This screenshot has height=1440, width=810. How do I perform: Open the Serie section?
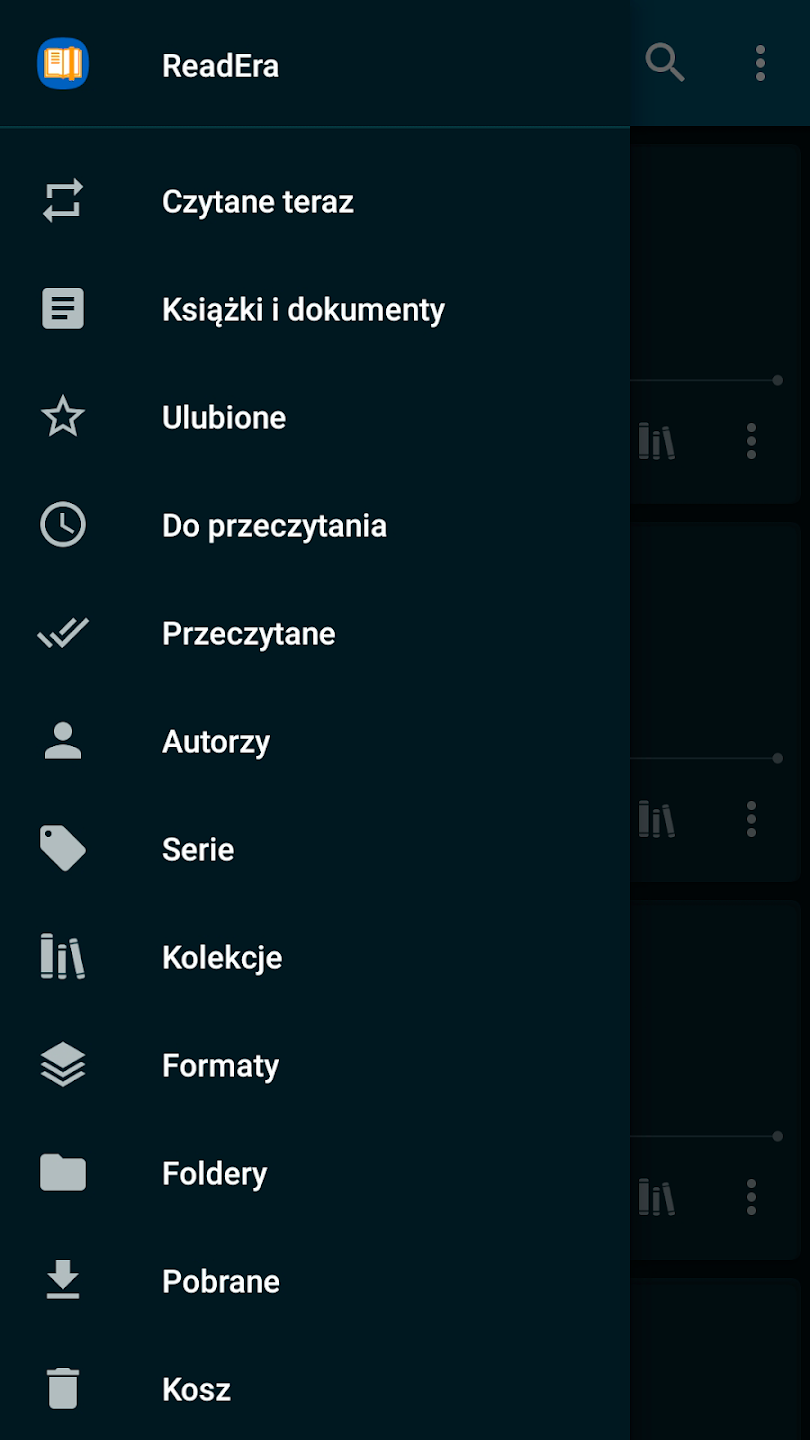click(198, 850)
